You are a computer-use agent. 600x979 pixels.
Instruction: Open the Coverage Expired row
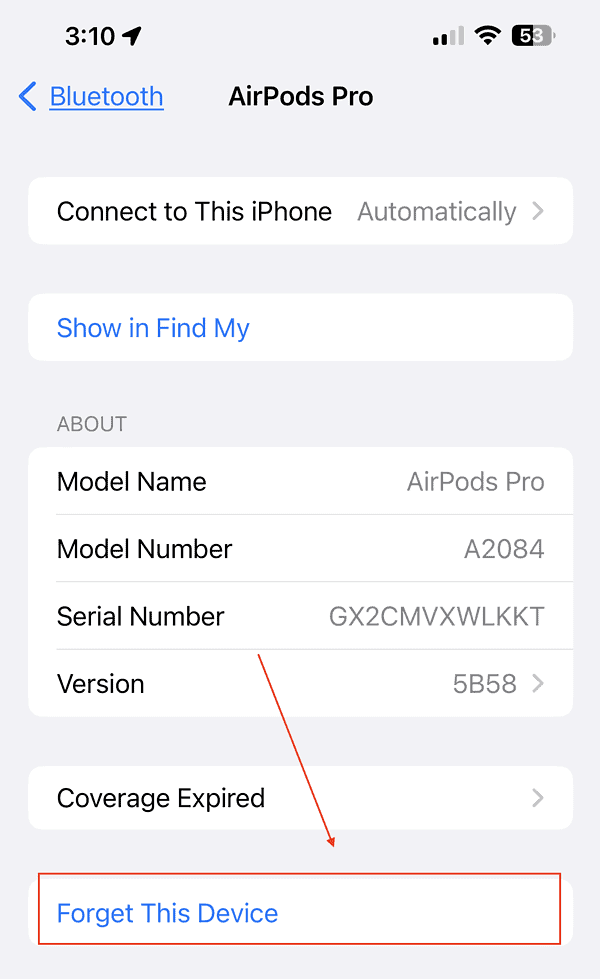(300, 798)
